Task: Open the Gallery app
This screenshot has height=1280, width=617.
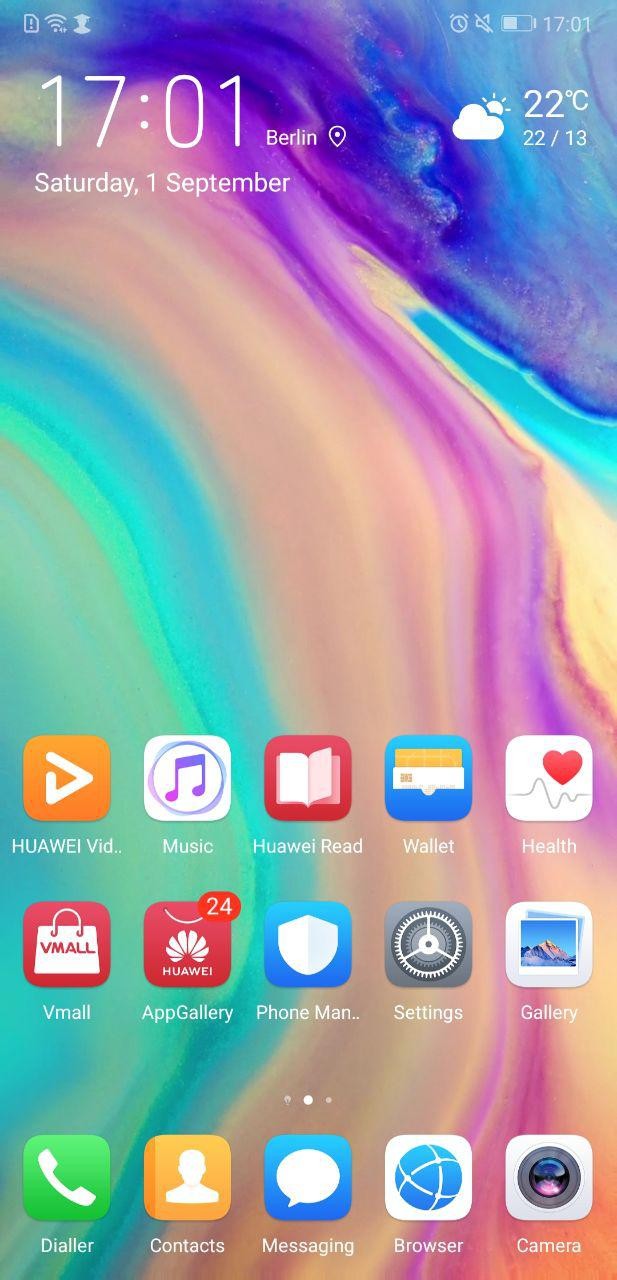Action: pos(548,944)
